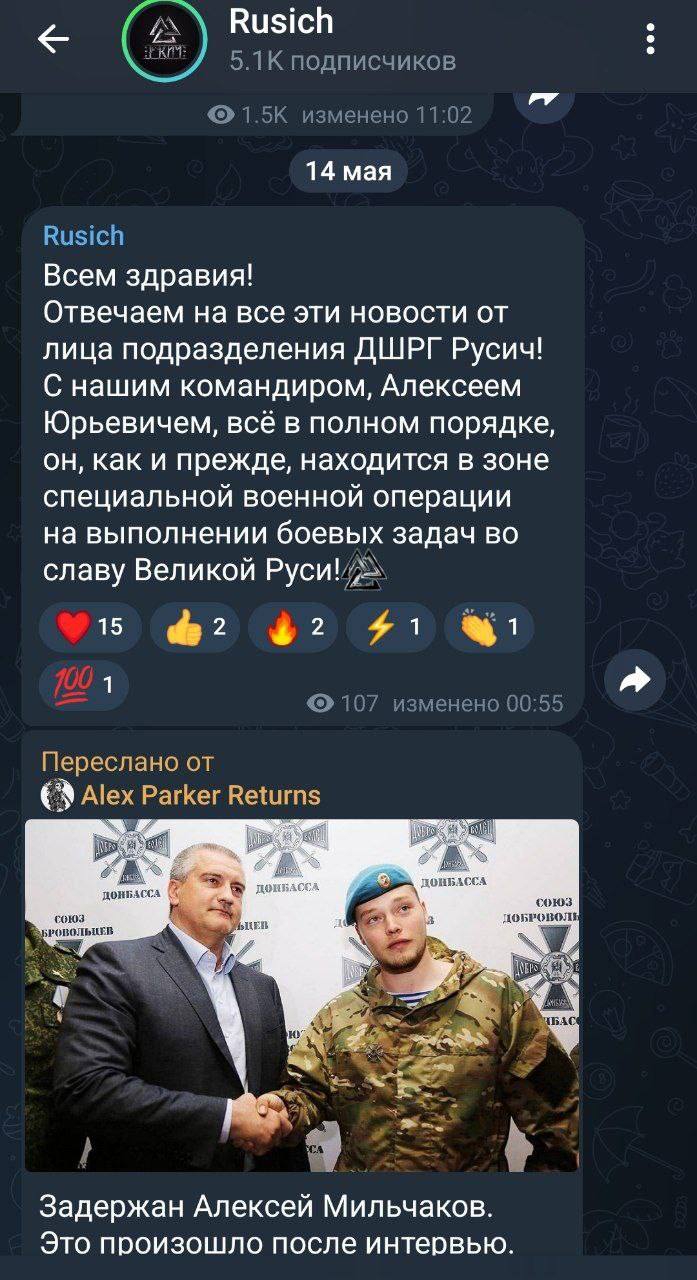Open the Rusich channel profile header
697x1280 pixels.
pyautogui.click(x=340, y=40)
